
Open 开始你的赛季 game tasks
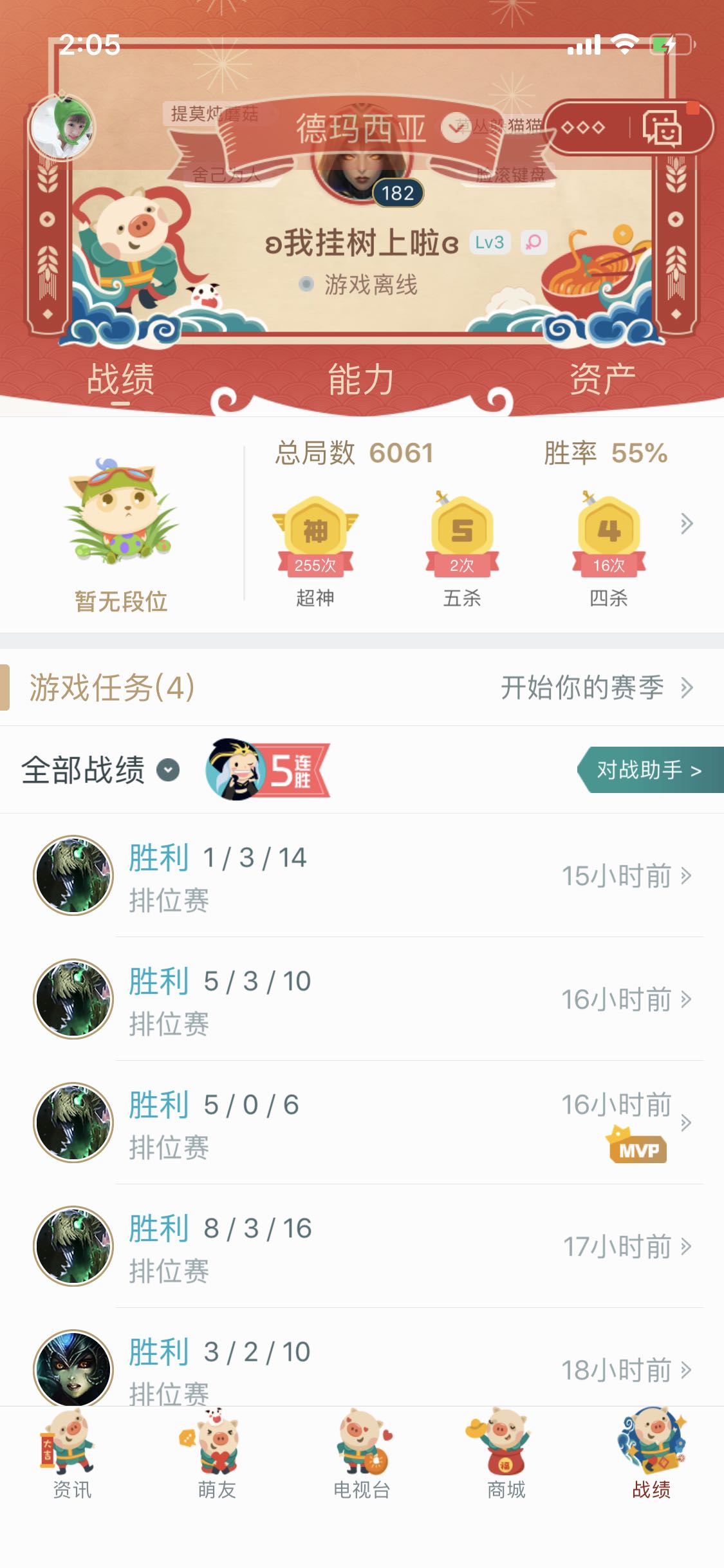[x=596, y=687]
